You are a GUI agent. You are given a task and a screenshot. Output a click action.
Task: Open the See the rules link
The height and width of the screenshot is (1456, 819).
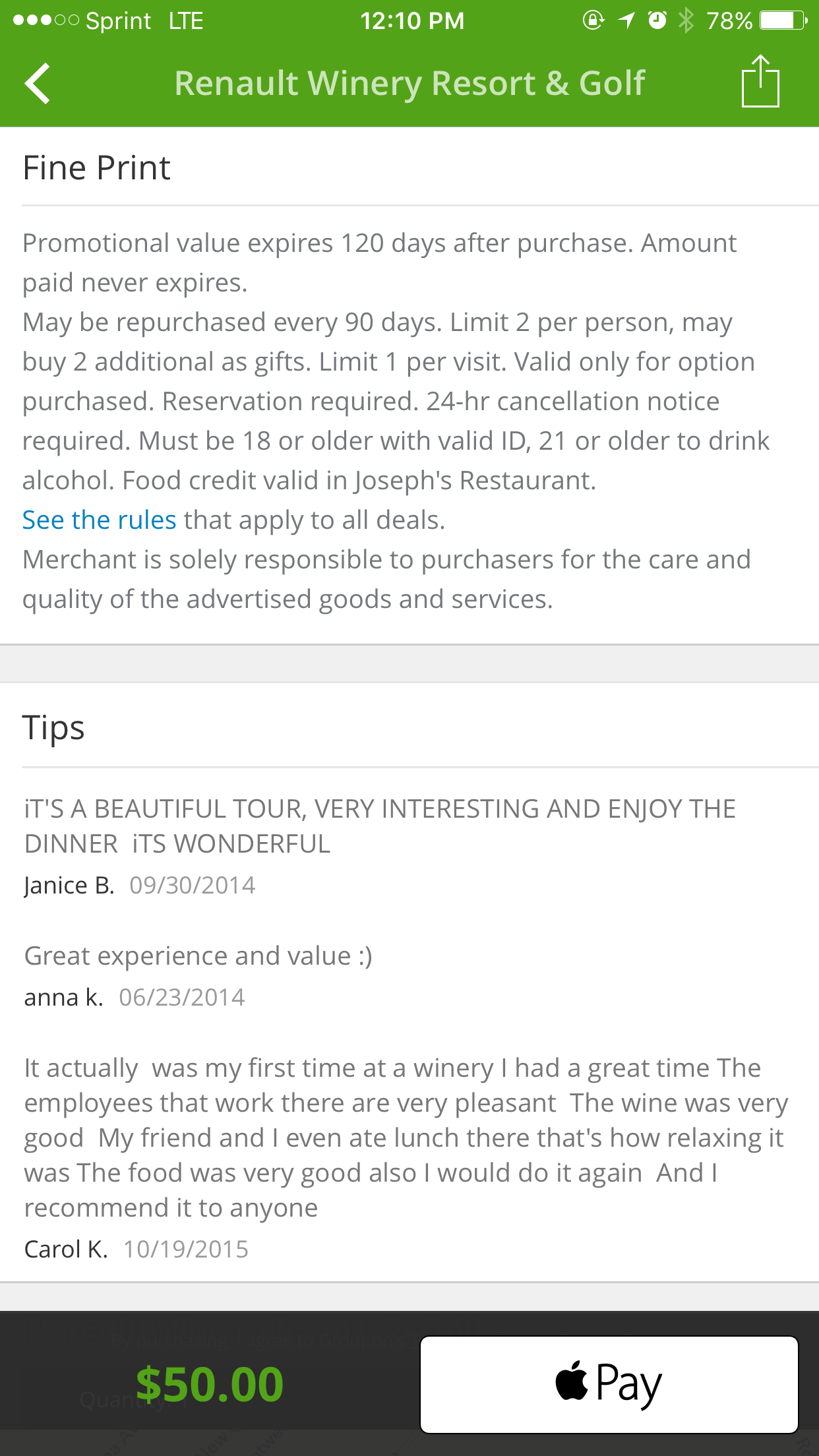98,520
